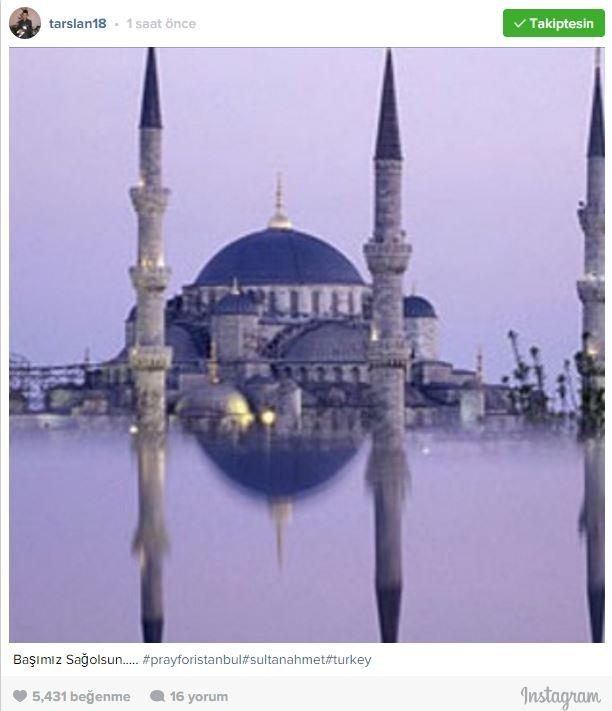Tap the green Takiptesin button
This screenshot has width=612, height=711.
pyautogui.click(x=554, y=23)
